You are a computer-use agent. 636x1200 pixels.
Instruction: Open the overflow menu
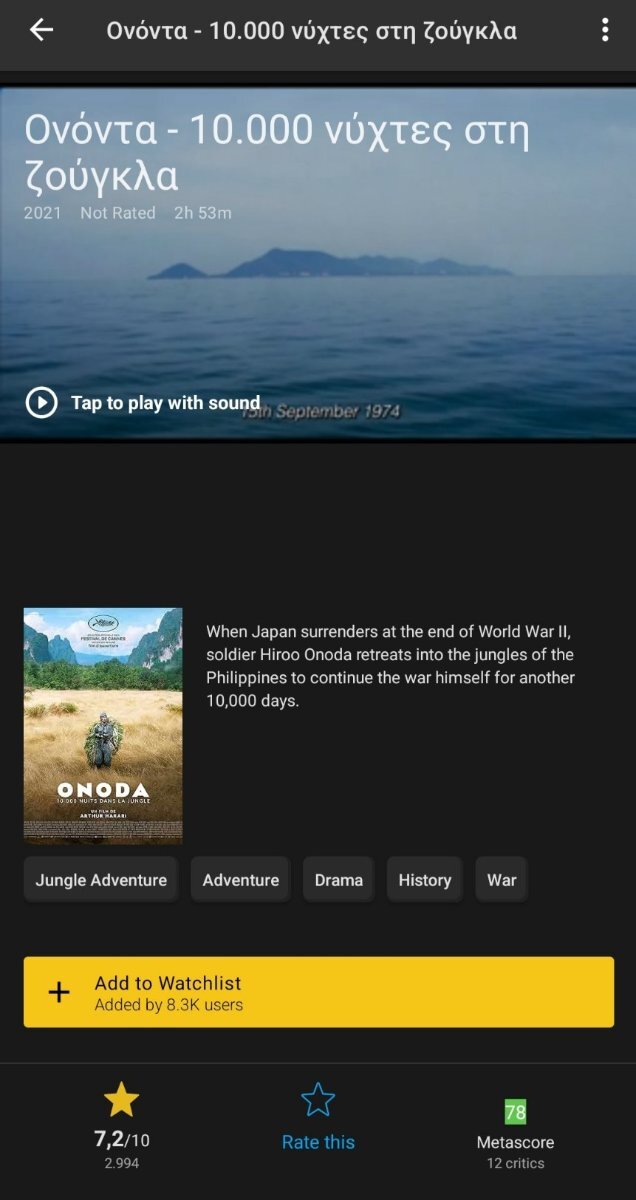point(605,30)
